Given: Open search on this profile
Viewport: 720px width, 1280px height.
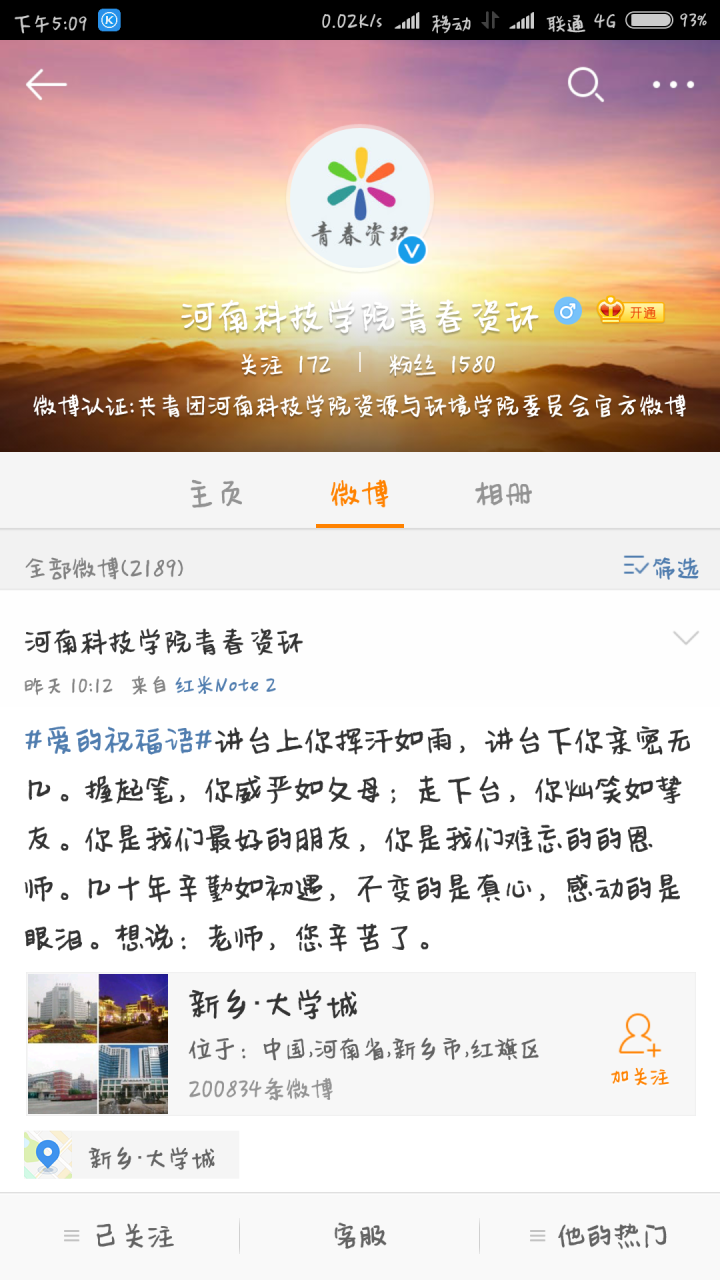Looking at the screenshot, I should [585, 85].
